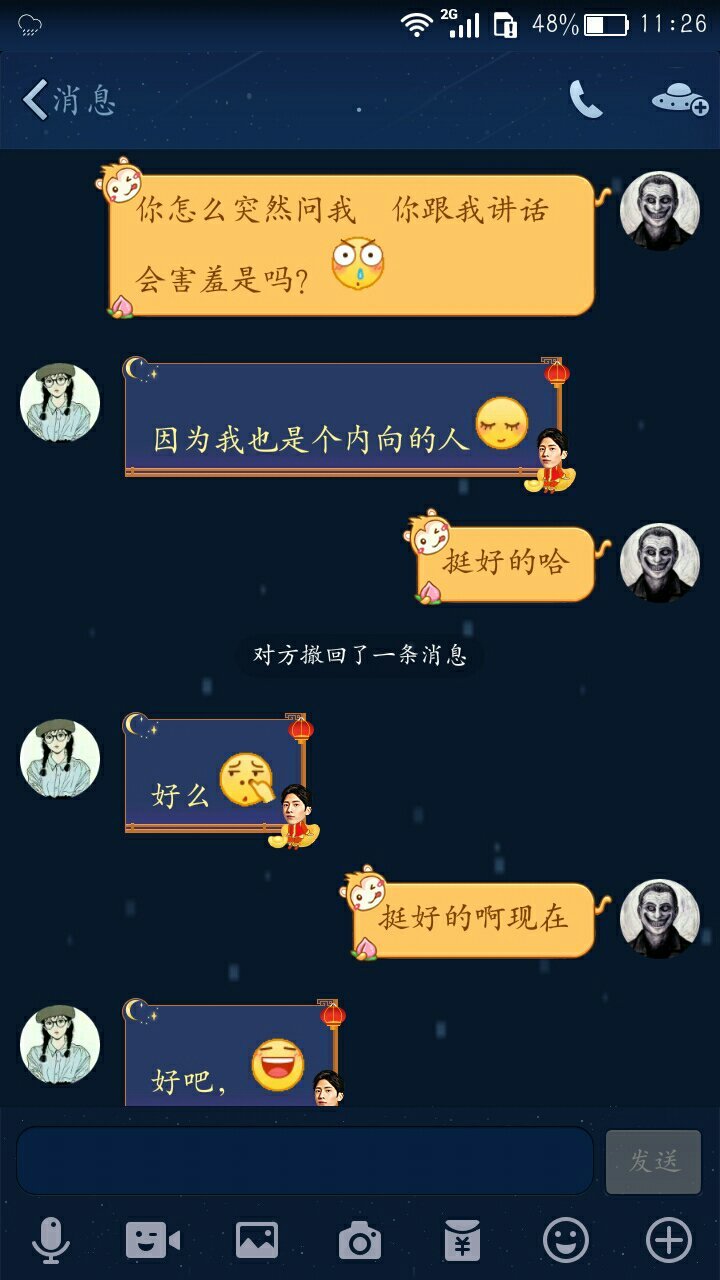Start a voice call with this contact
720x1280 pixels.
click(x=586, y=99)
